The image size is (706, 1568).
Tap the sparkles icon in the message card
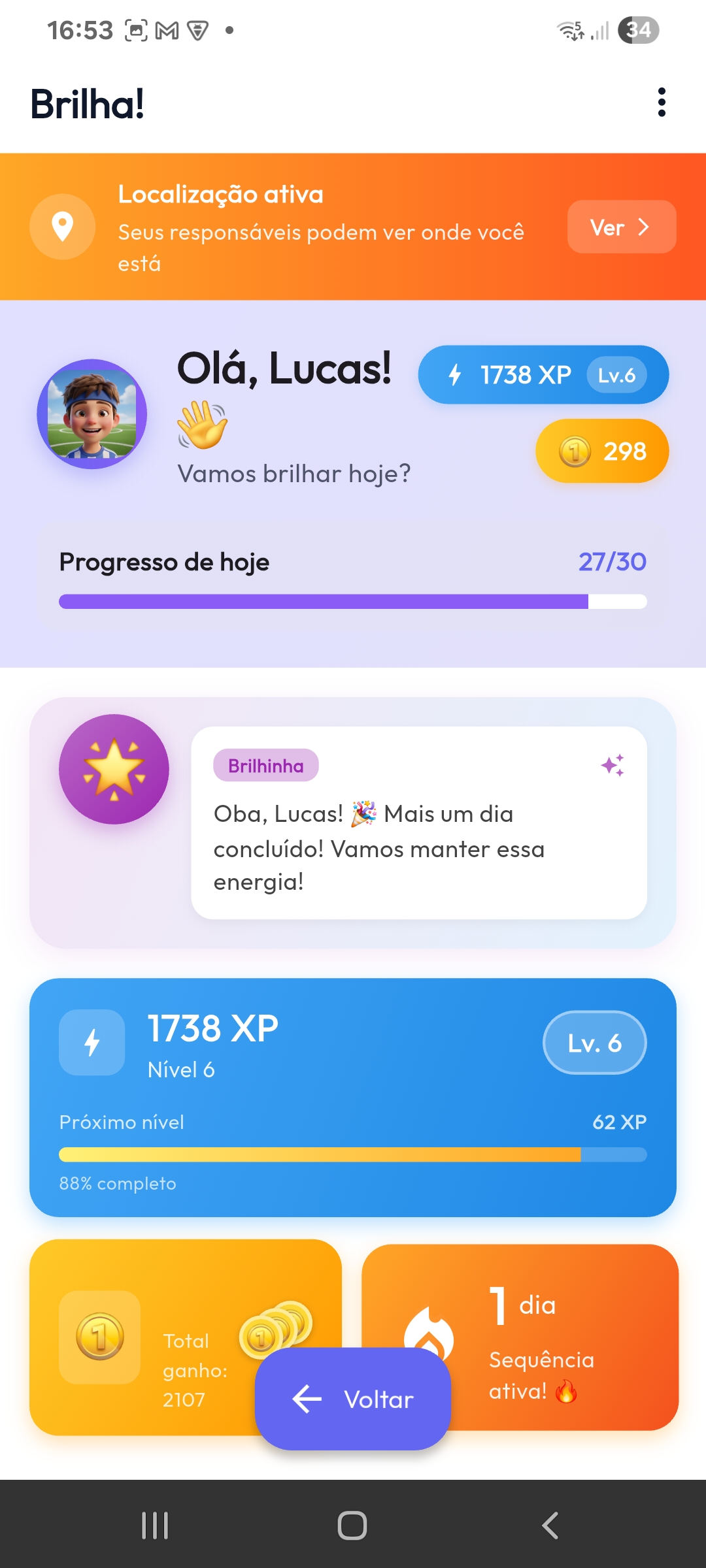tap(613, 766)
